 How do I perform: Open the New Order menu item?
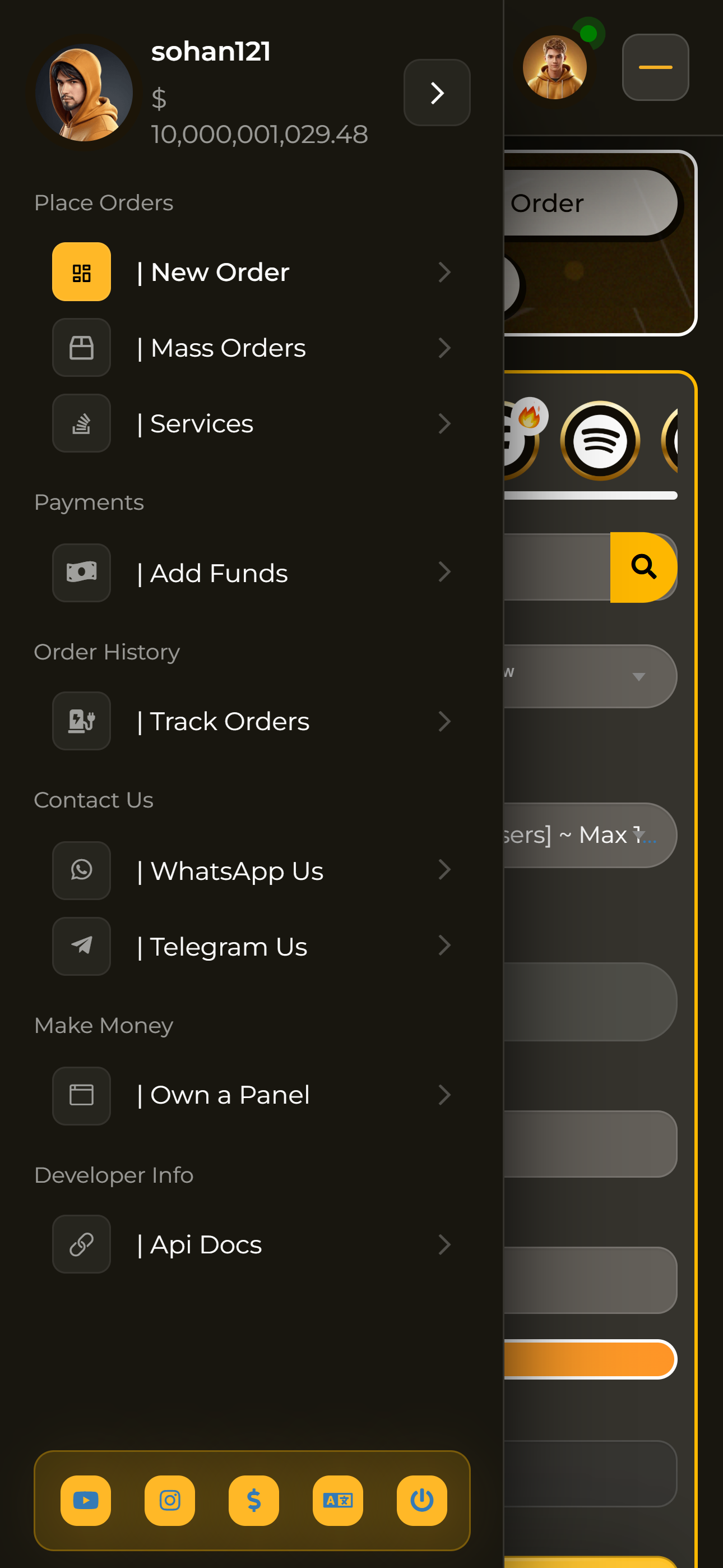click(251, 272)
